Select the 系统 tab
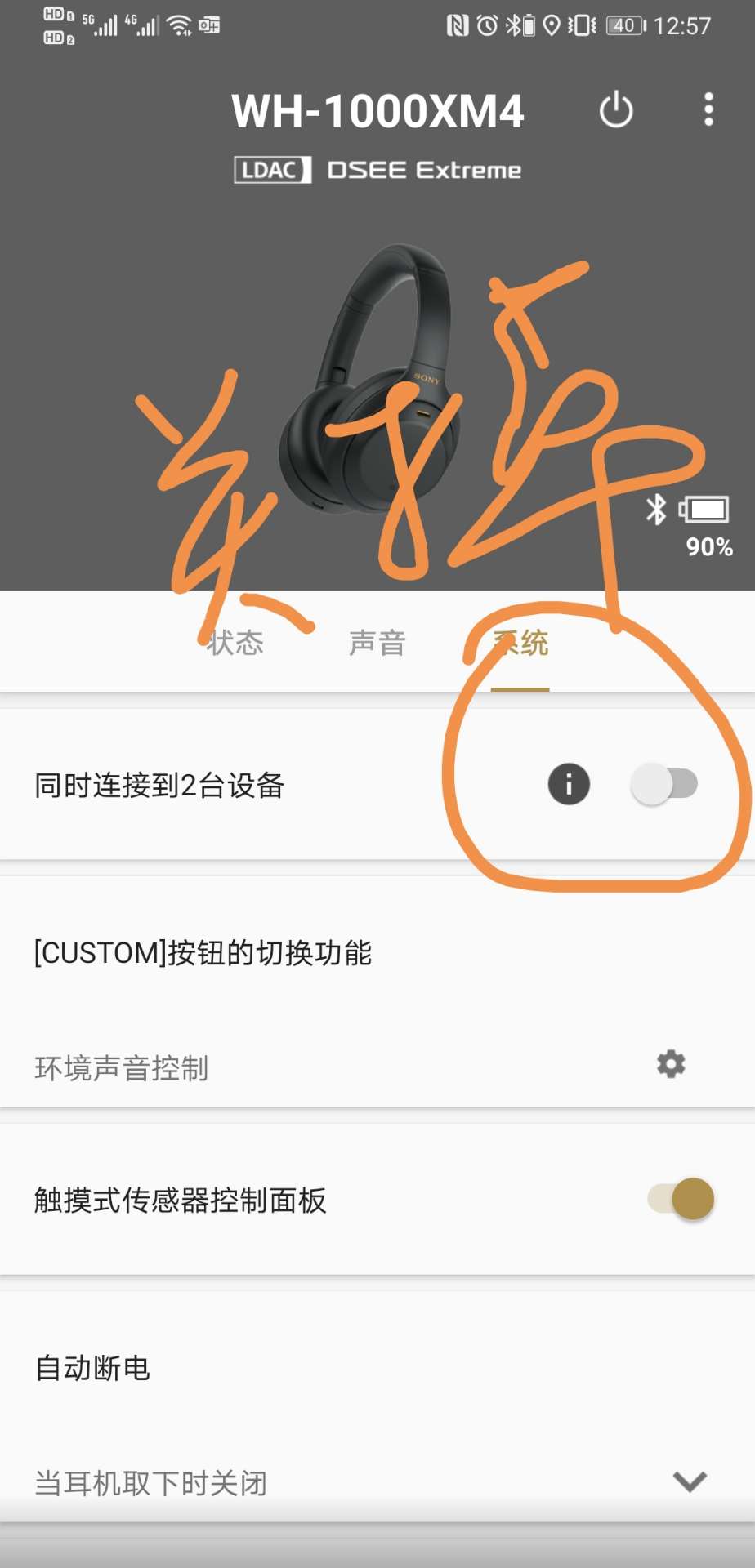This screenshot has width=755, height=1568. [x=520, y=644]
